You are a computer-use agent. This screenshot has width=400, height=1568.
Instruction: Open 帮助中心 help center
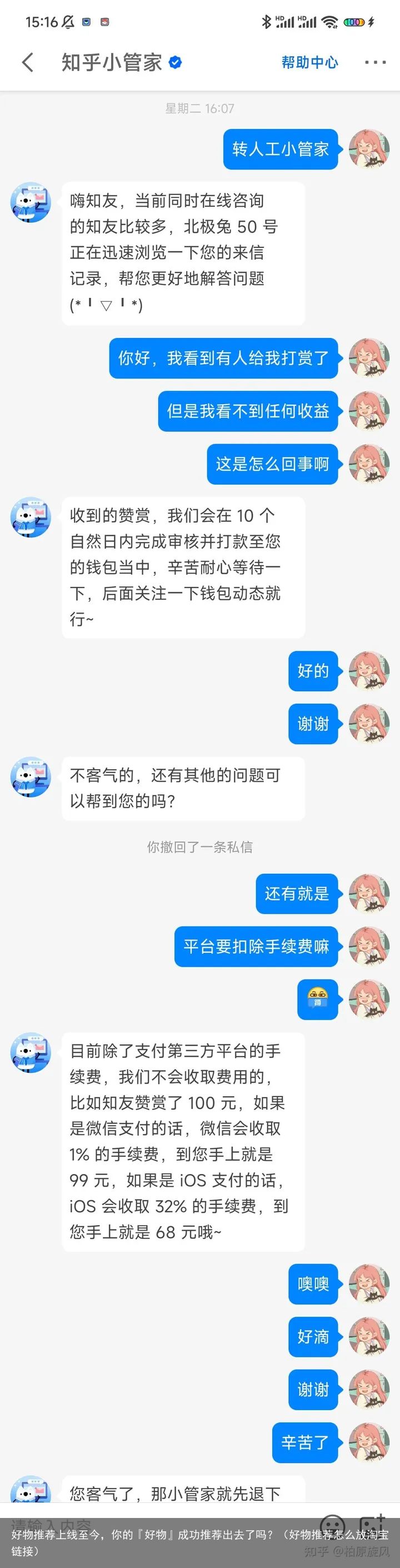point(309,62)
